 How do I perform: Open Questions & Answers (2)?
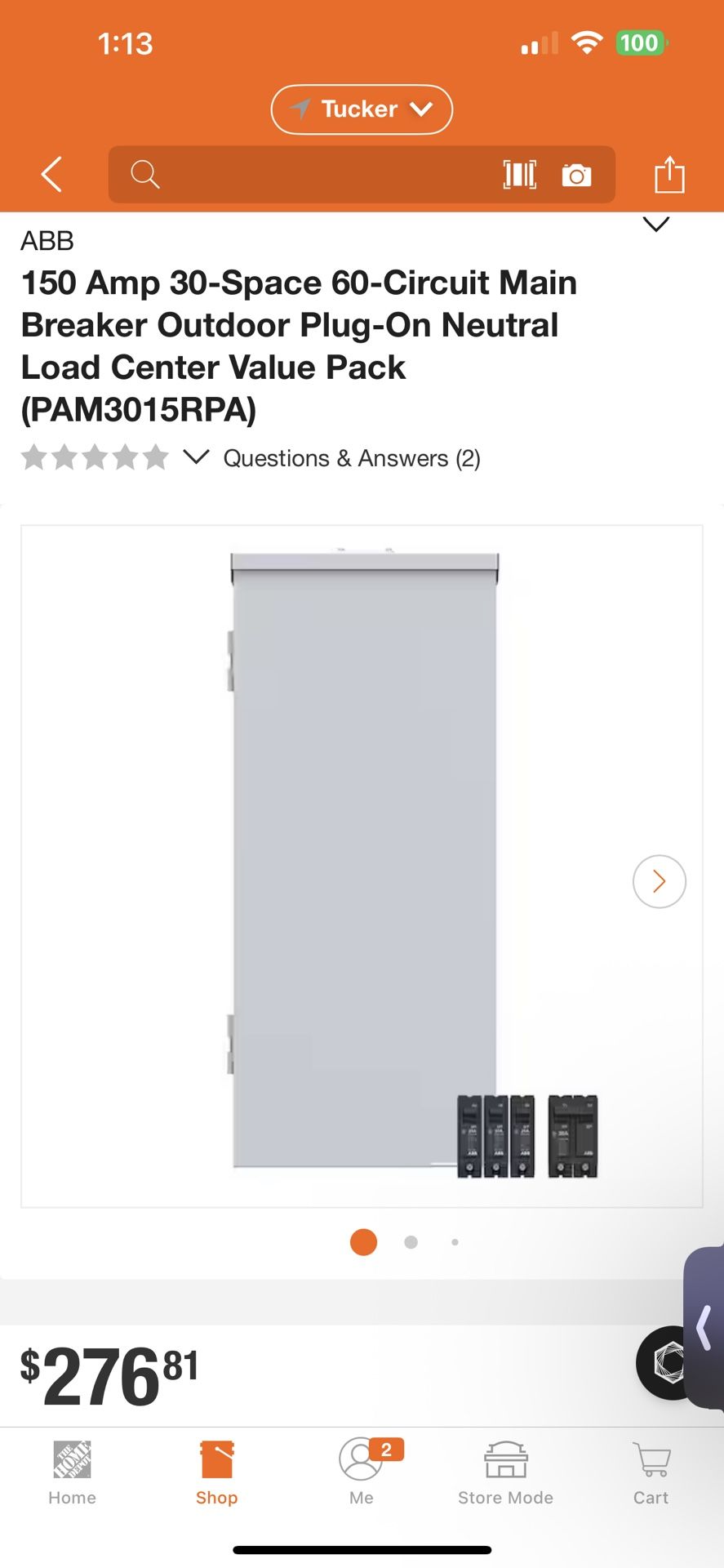point(352,458)
